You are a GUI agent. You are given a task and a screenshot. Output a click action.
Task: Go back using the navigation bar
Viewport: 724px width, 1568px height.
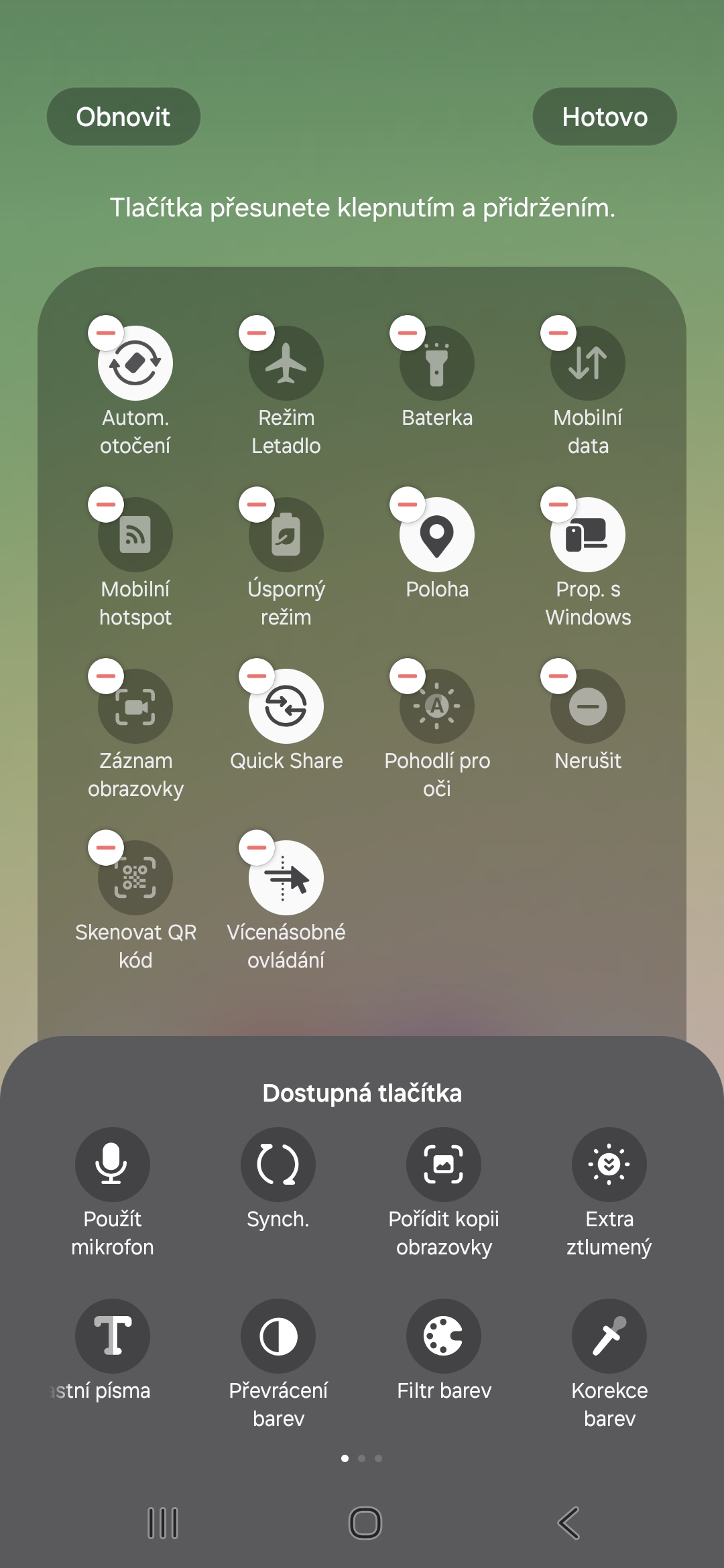click(568, 1522)
